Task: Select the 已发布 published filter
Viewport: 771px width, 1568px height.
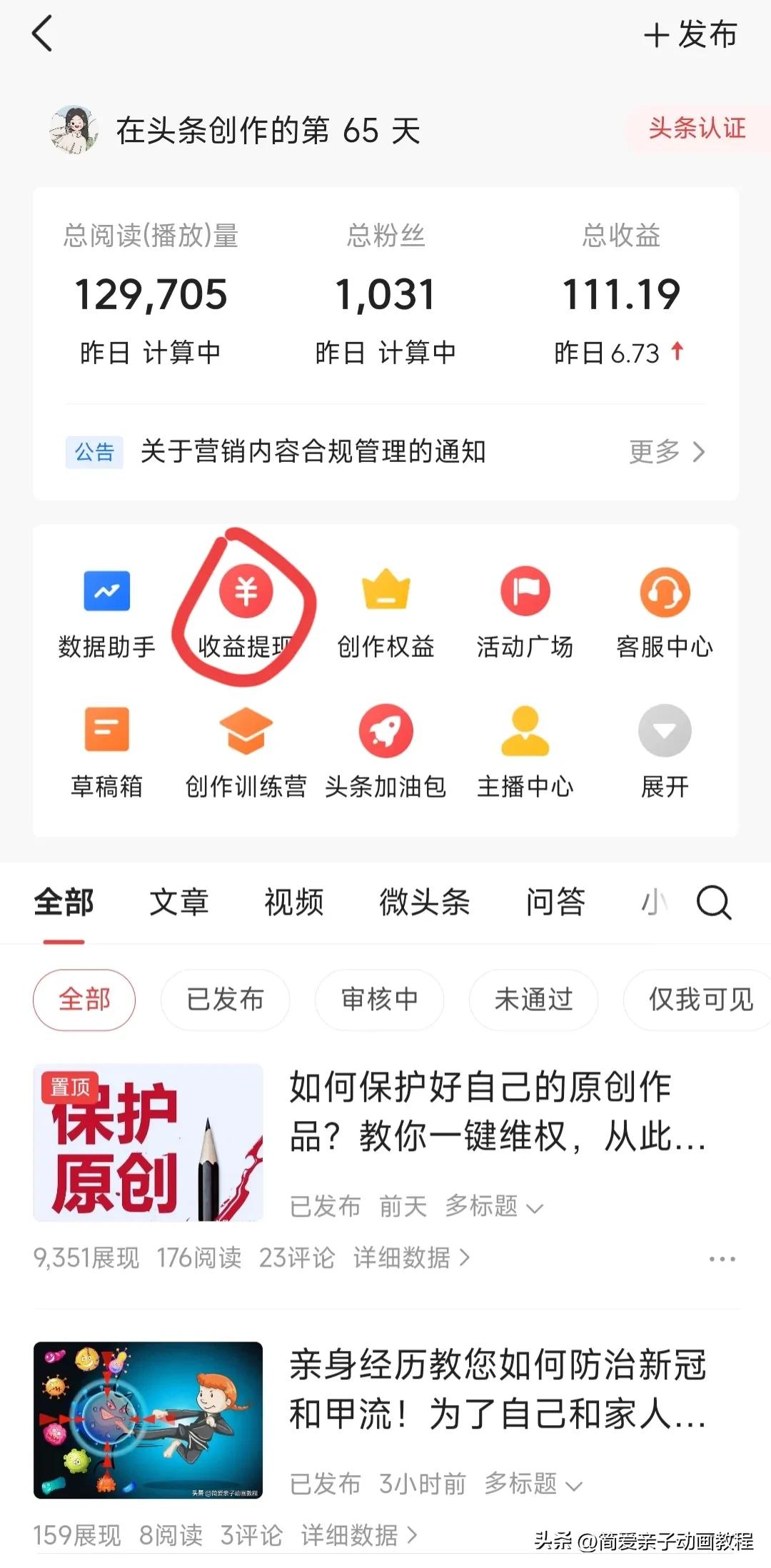Action: click(225, 1000)
